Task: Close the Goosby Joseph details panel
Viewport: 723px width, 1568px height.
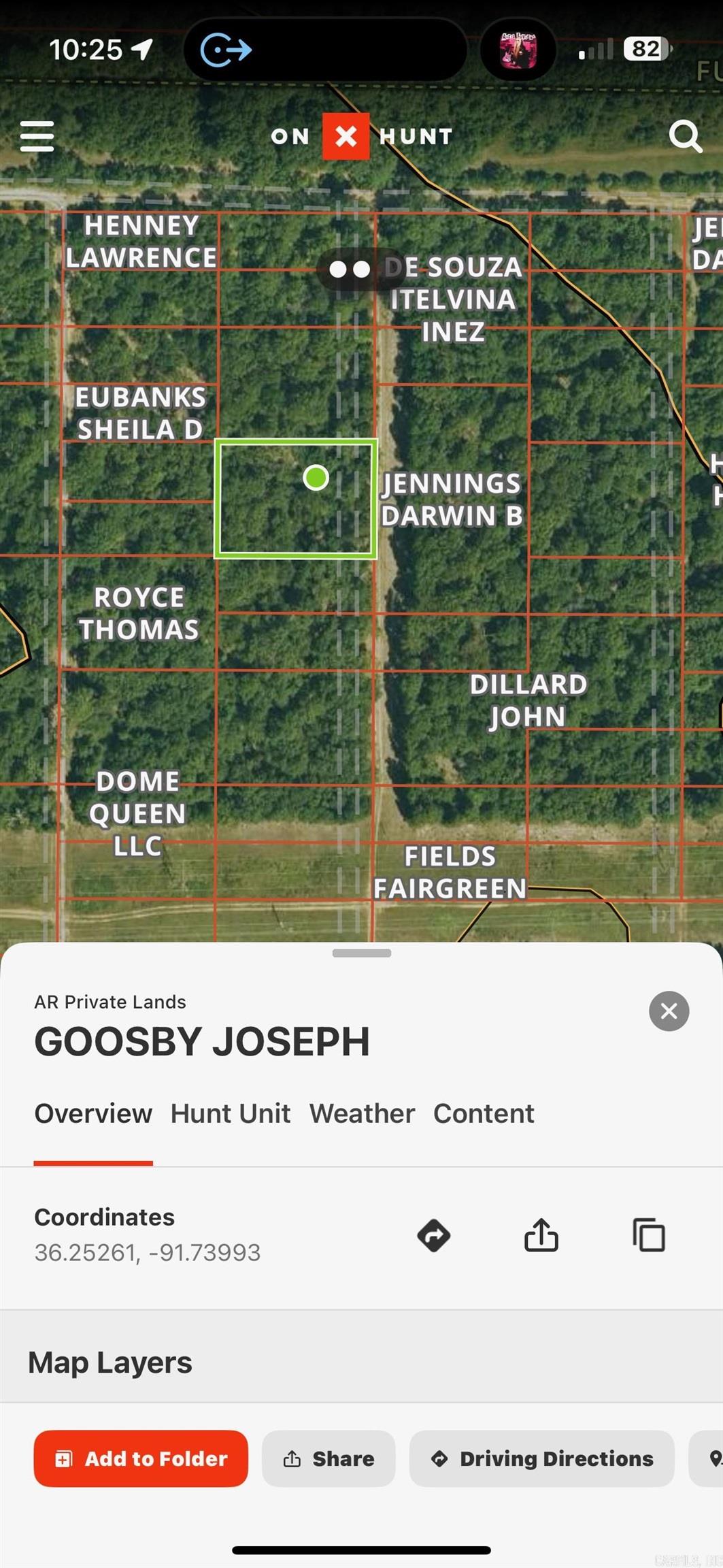Action: click(x=669, y=1012)
